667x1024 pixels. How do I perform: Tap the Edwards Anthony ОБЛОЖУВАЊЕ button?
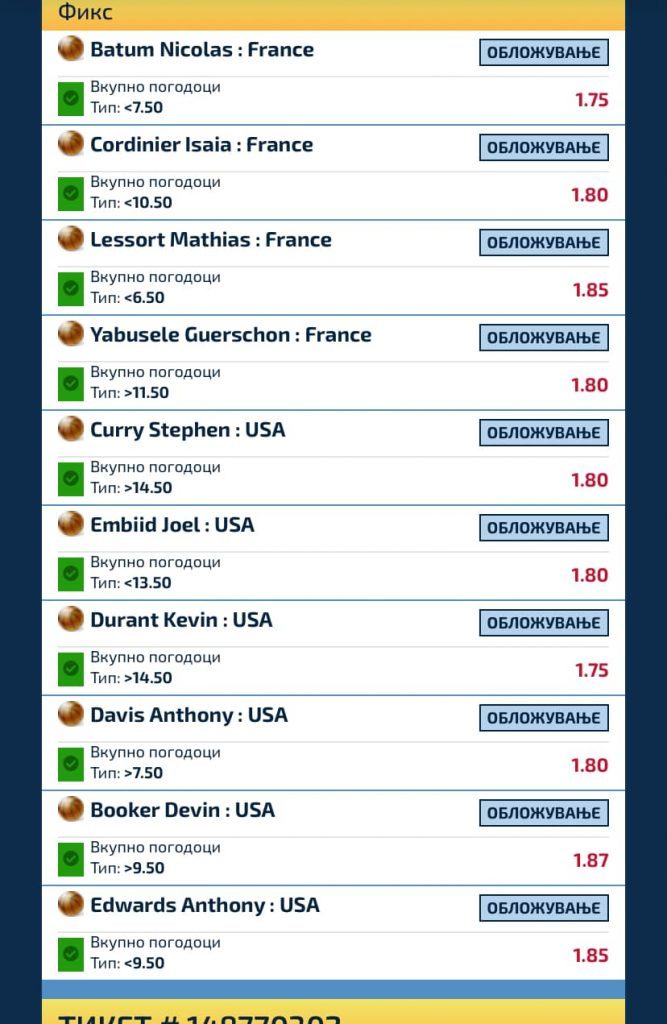click(543, 907)
